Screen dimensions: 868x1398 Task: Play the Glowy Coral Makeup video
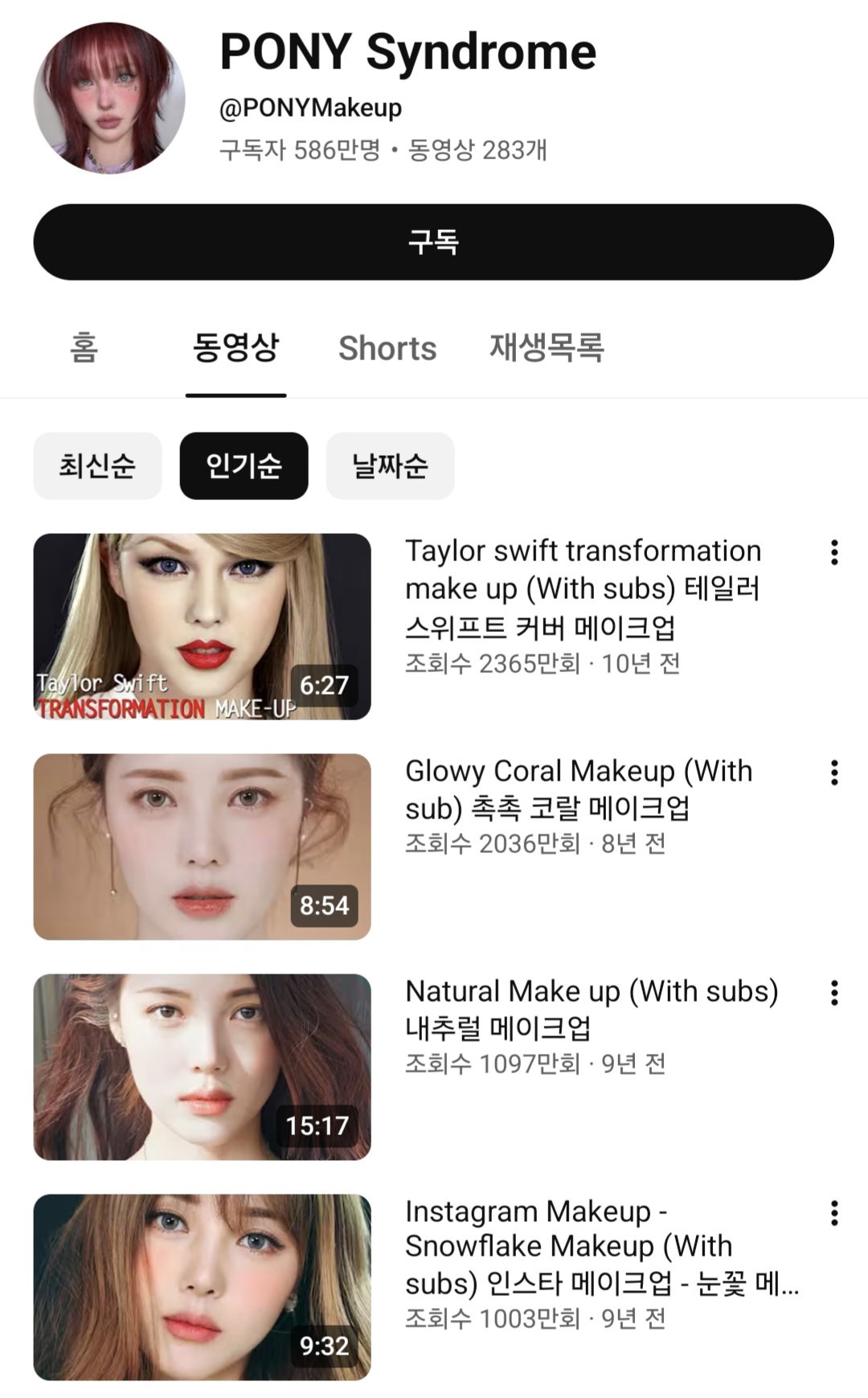click(x=202, y=847)
